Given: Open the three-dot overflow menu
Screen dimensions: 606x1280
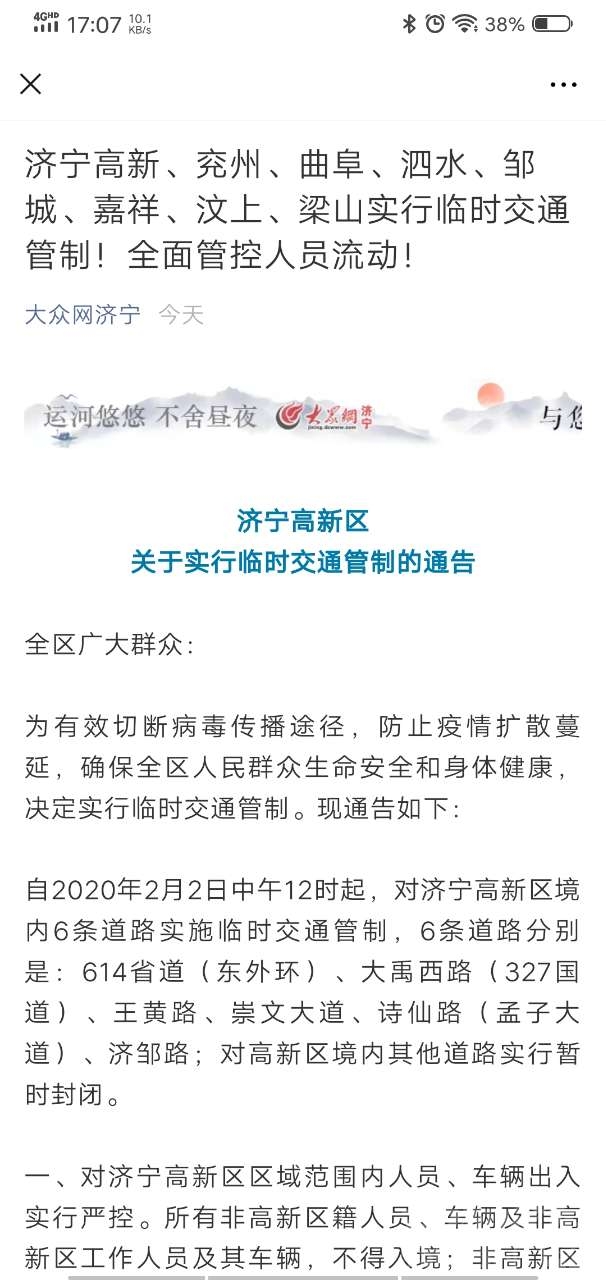Looking at the screenshot, I should click(x=564, y=85).
